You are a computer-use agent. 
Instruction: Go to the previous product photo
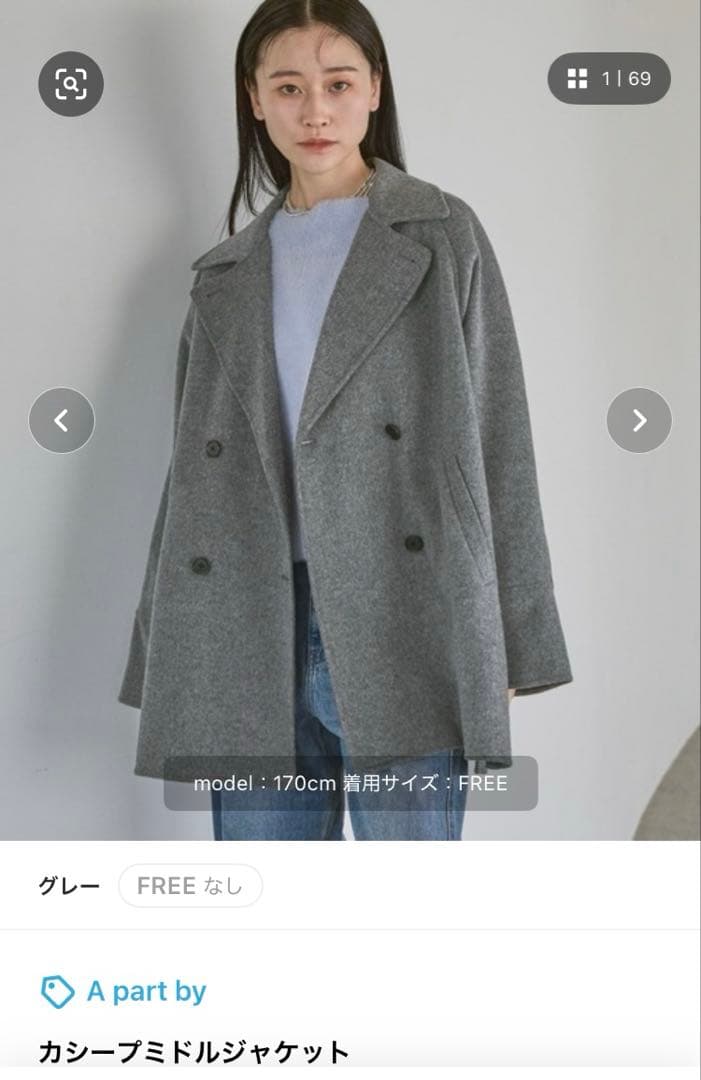click(x=61, y=420)
